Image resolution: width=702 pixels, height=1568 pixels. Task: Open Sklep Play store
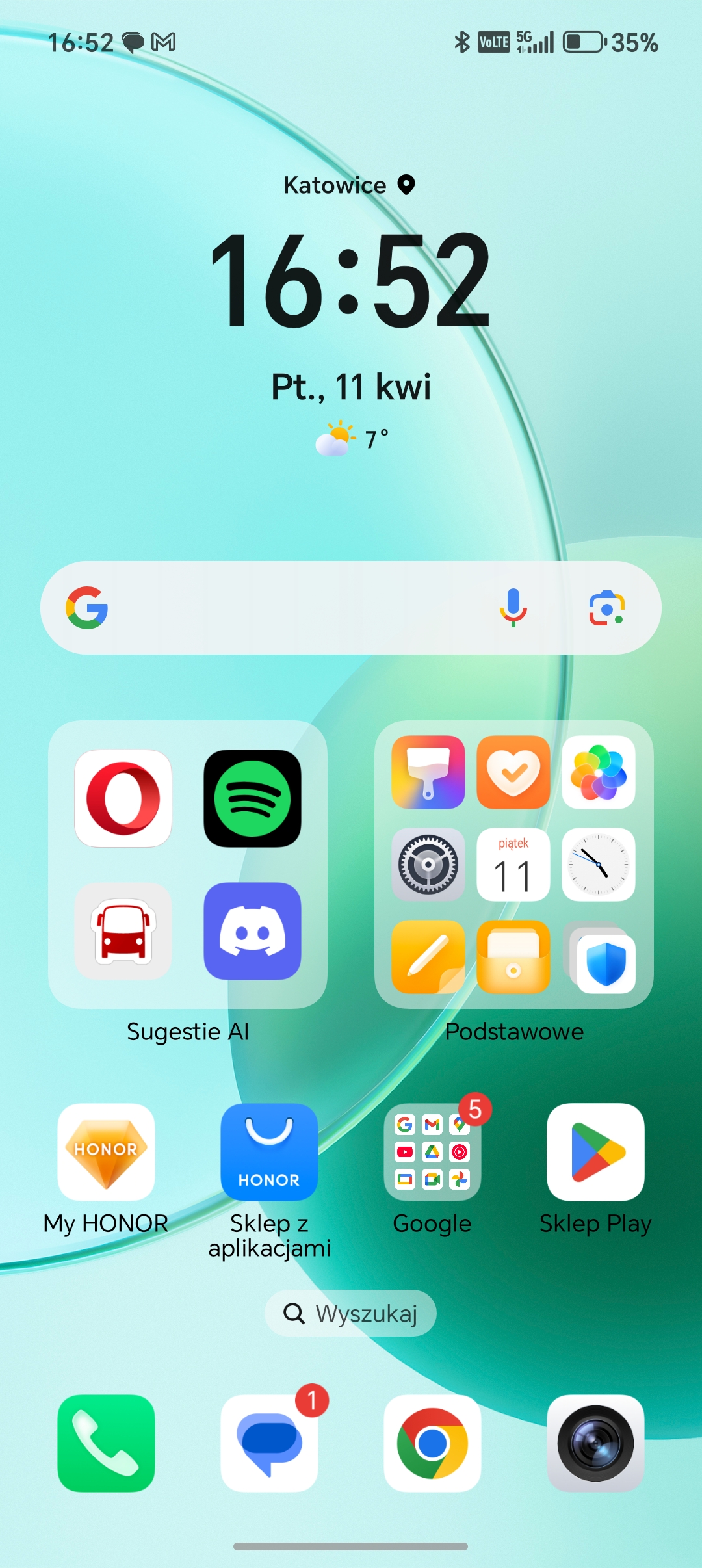click(x=595, y=1152)
